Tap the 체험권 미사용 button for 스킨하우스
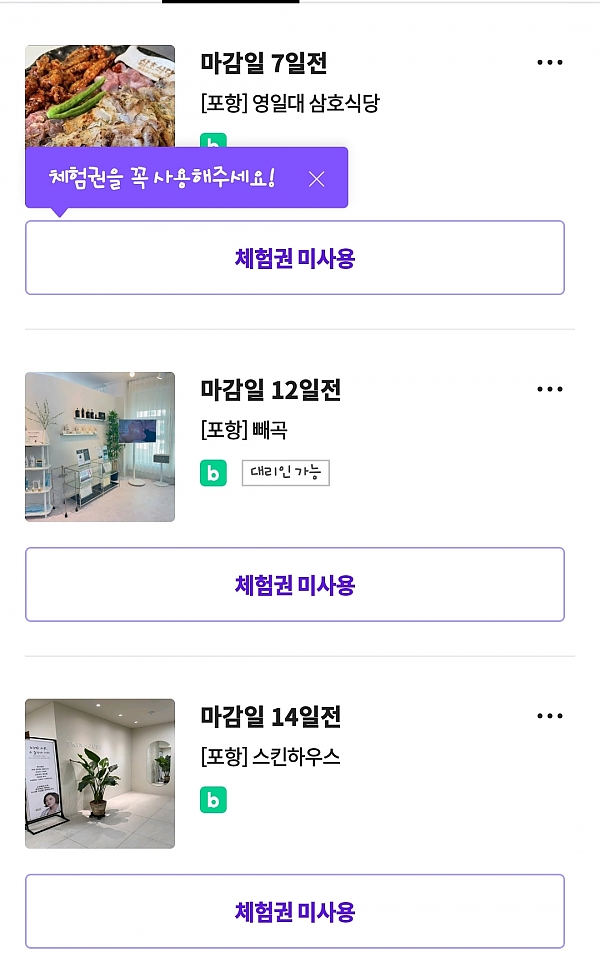Screen dimensions: 600x976 click(295, 912)
